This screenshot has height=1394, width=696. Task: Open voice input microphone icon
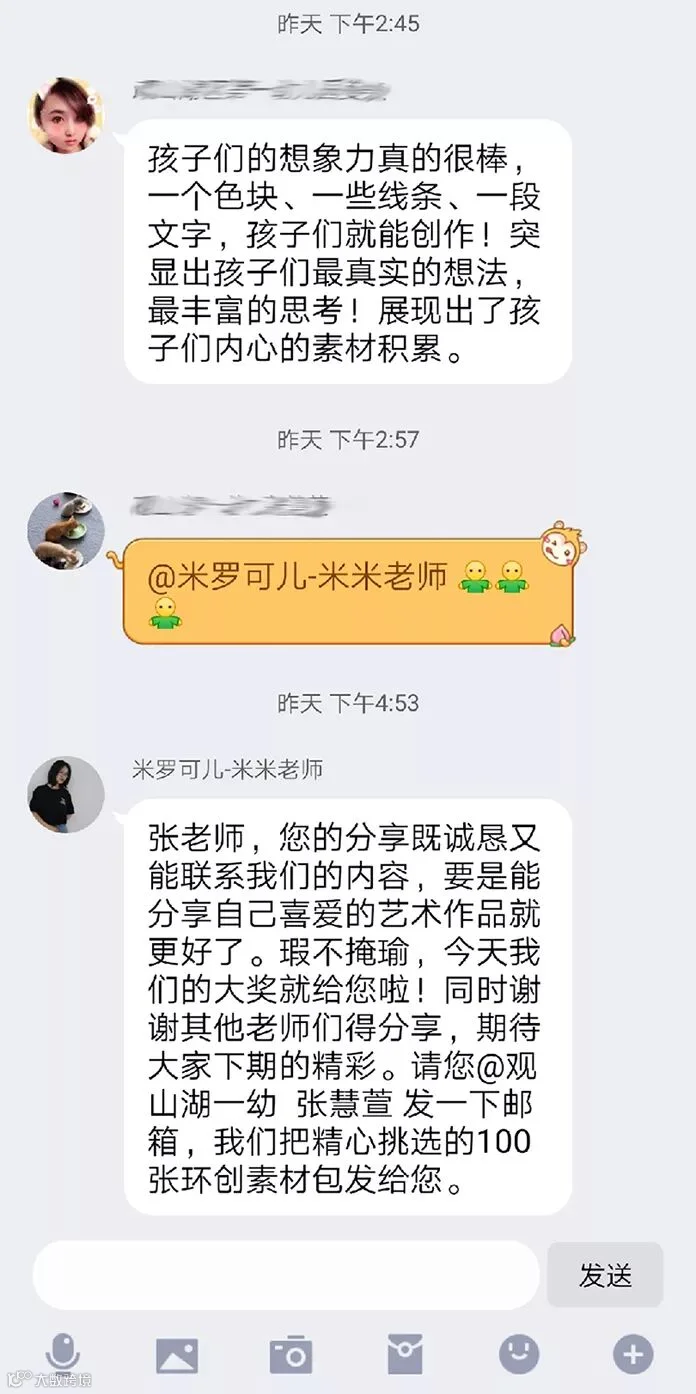62,1355
